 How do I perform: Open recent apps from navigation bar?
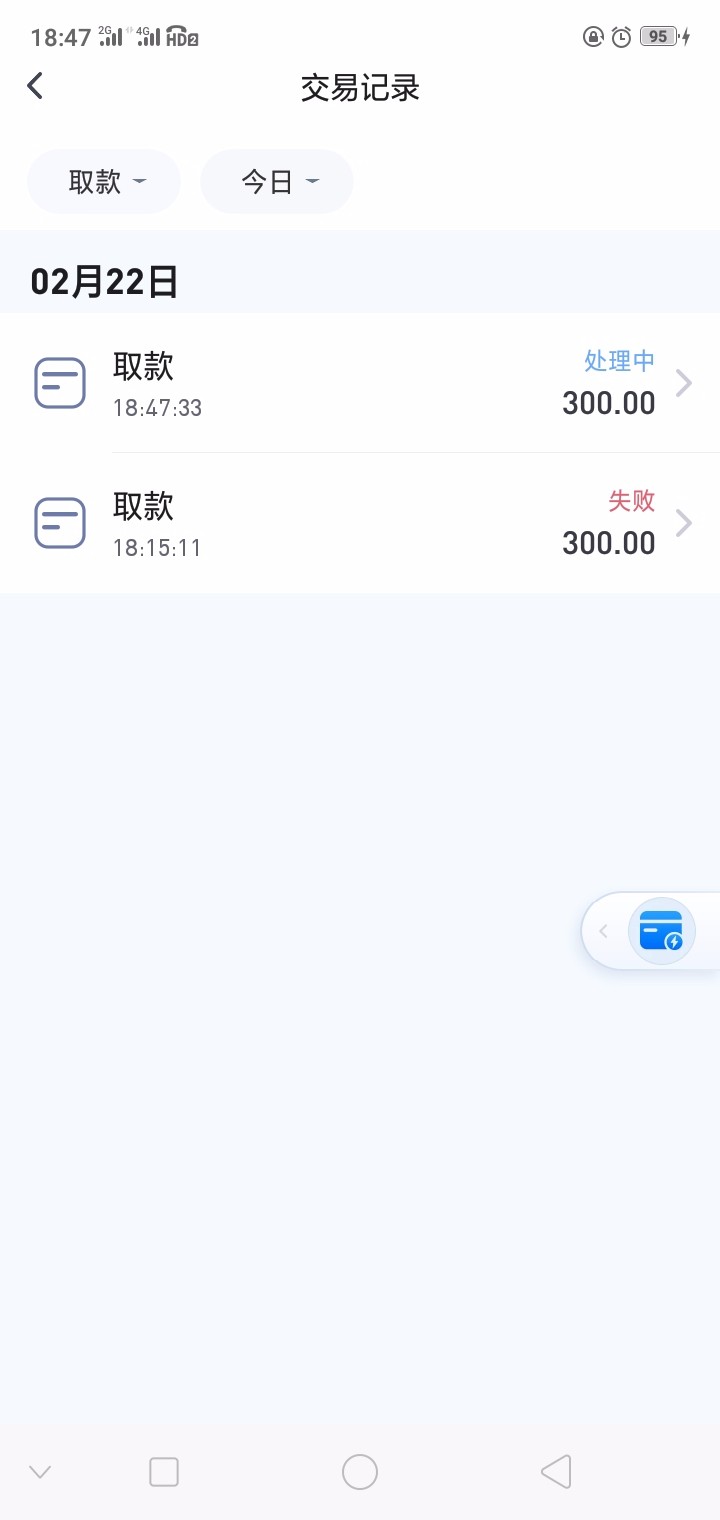(164, 1472)
